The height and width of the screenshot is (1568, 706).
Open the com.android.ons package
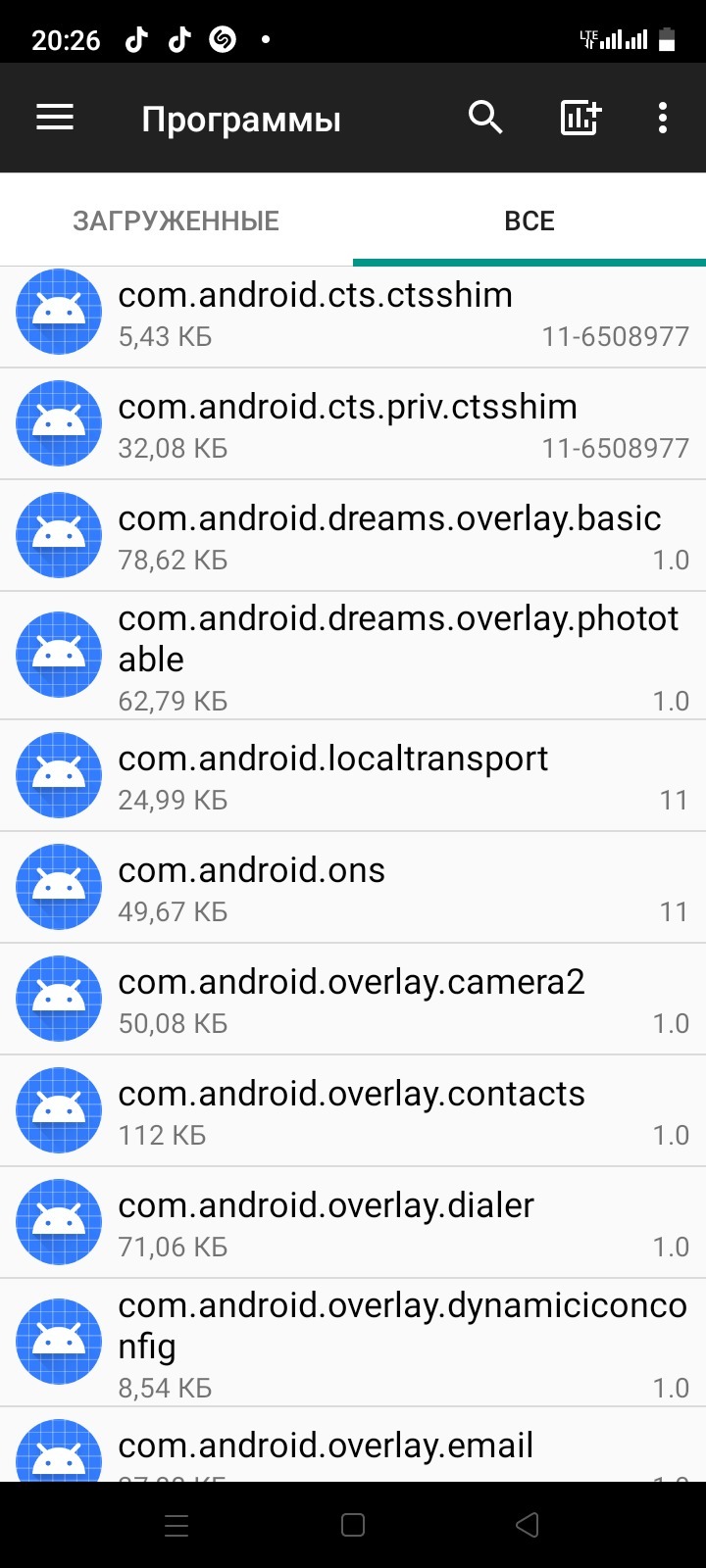click(353, 888)
